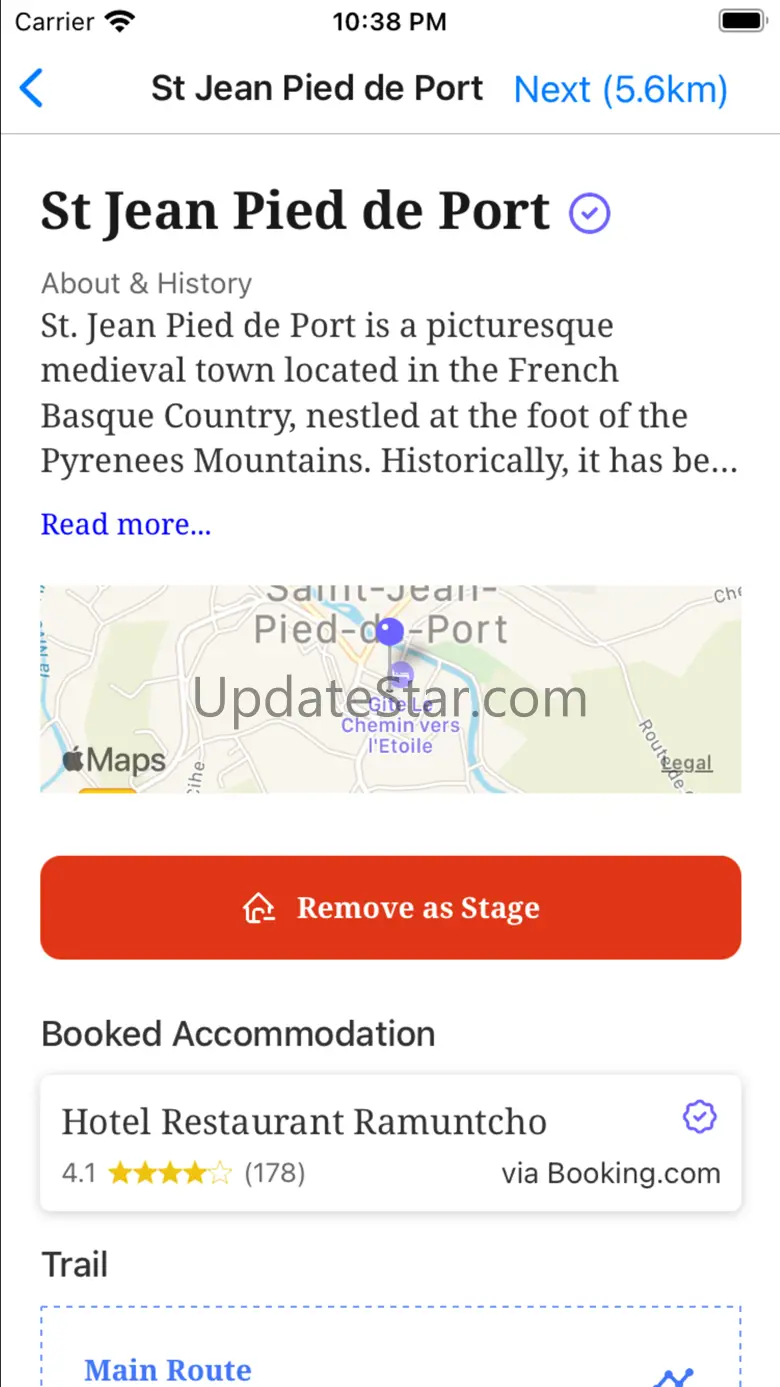Tap the Remove as Stage button
This screenshot has height=1387, width=780.
click(390, 907)
